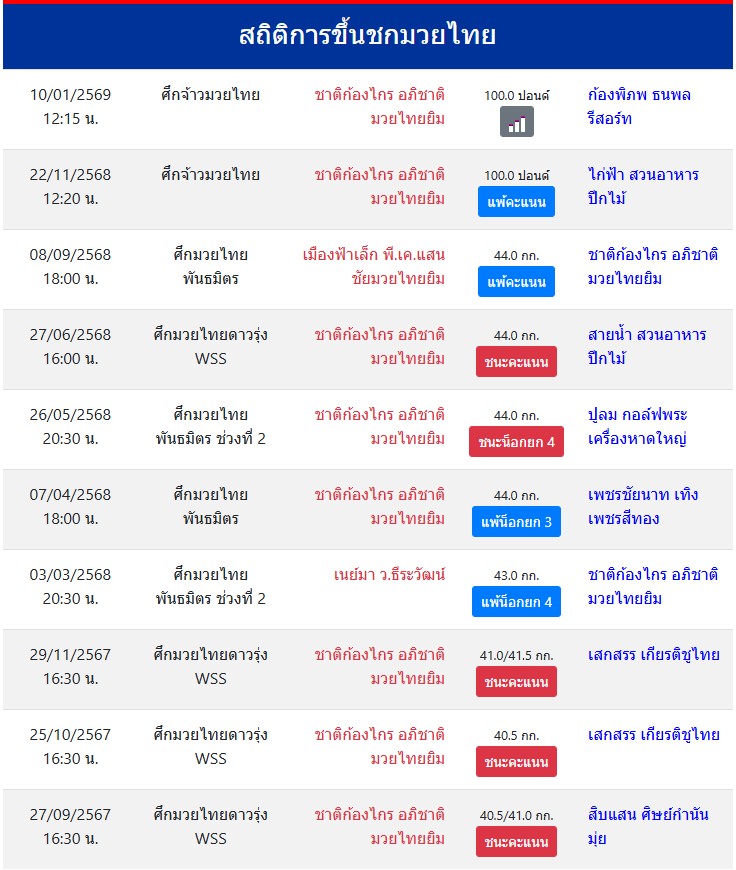Screen dimensions: 736x870
Task: Open fighter เนย์มา ว.ธีระวัฒน์
Action: click(389, 575)
